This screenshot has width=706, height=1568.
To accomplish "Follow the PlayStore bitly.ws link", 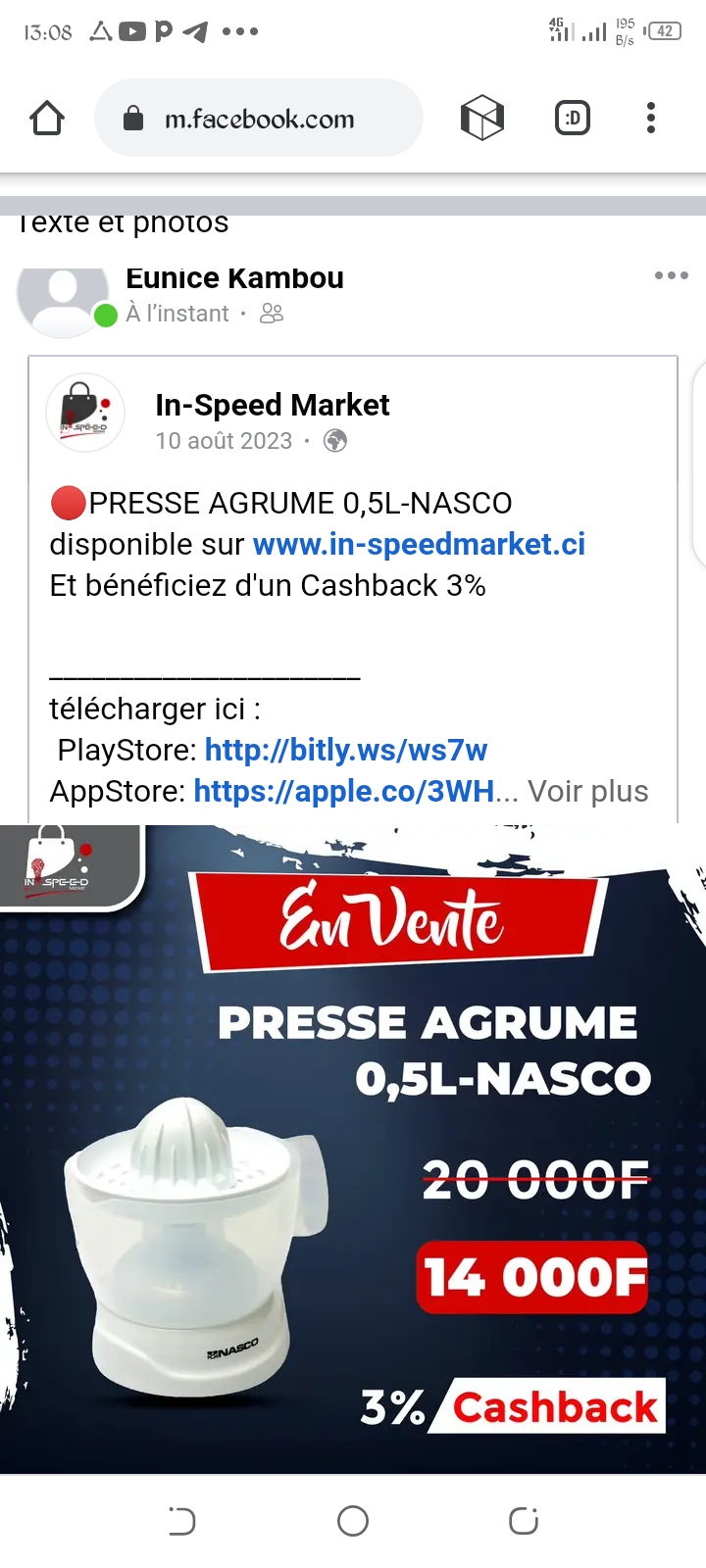I will [x=345, y=750].
